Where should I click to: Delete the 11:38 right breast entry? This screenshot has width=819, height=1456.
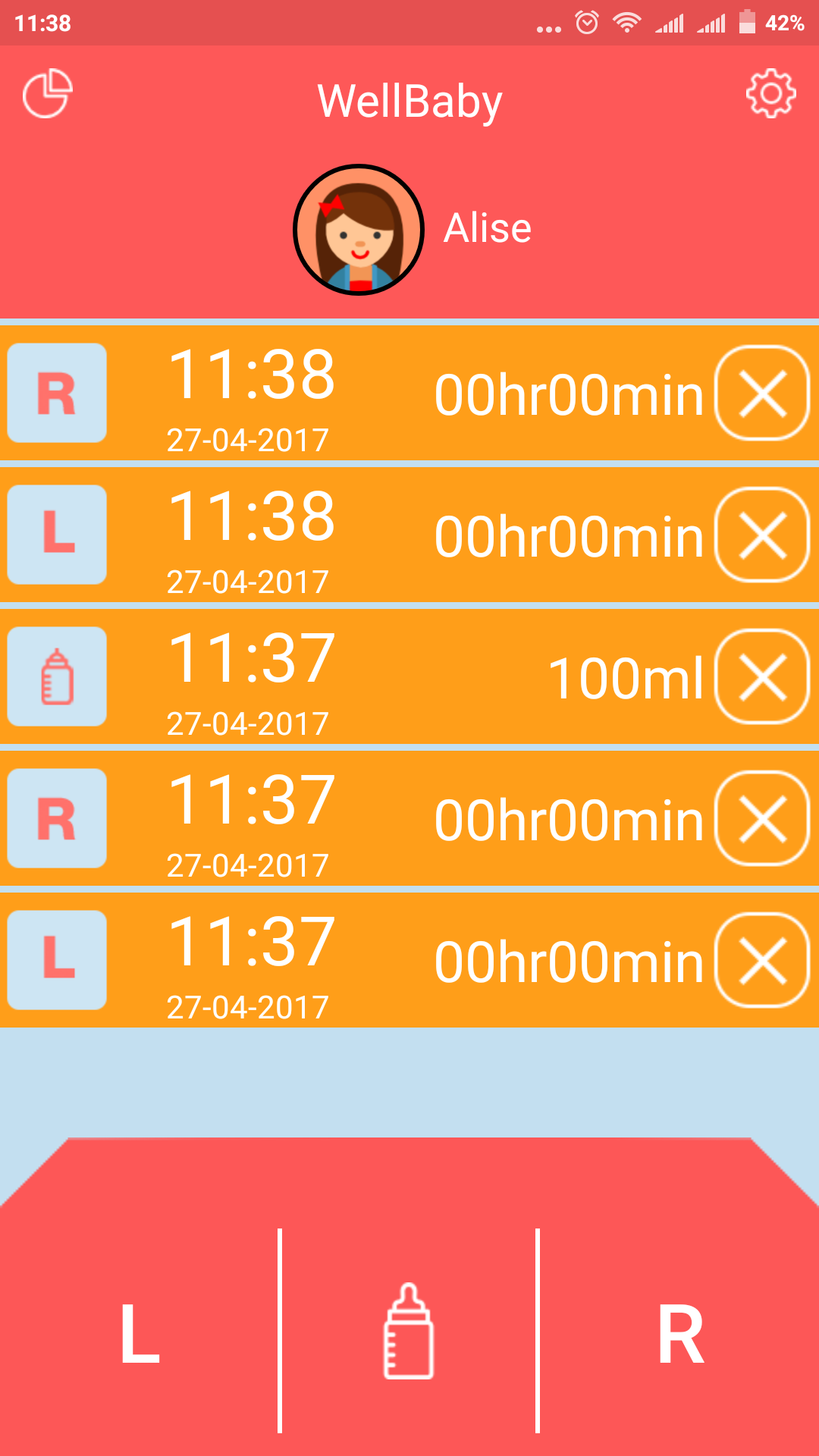tap(763, 393)
